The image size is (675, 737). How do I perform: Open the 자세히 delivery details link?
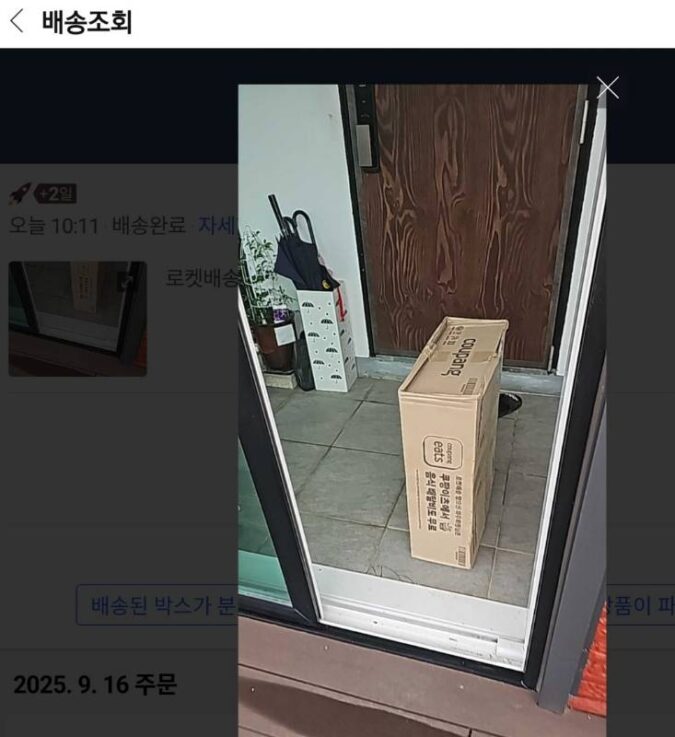click(215, 224)
